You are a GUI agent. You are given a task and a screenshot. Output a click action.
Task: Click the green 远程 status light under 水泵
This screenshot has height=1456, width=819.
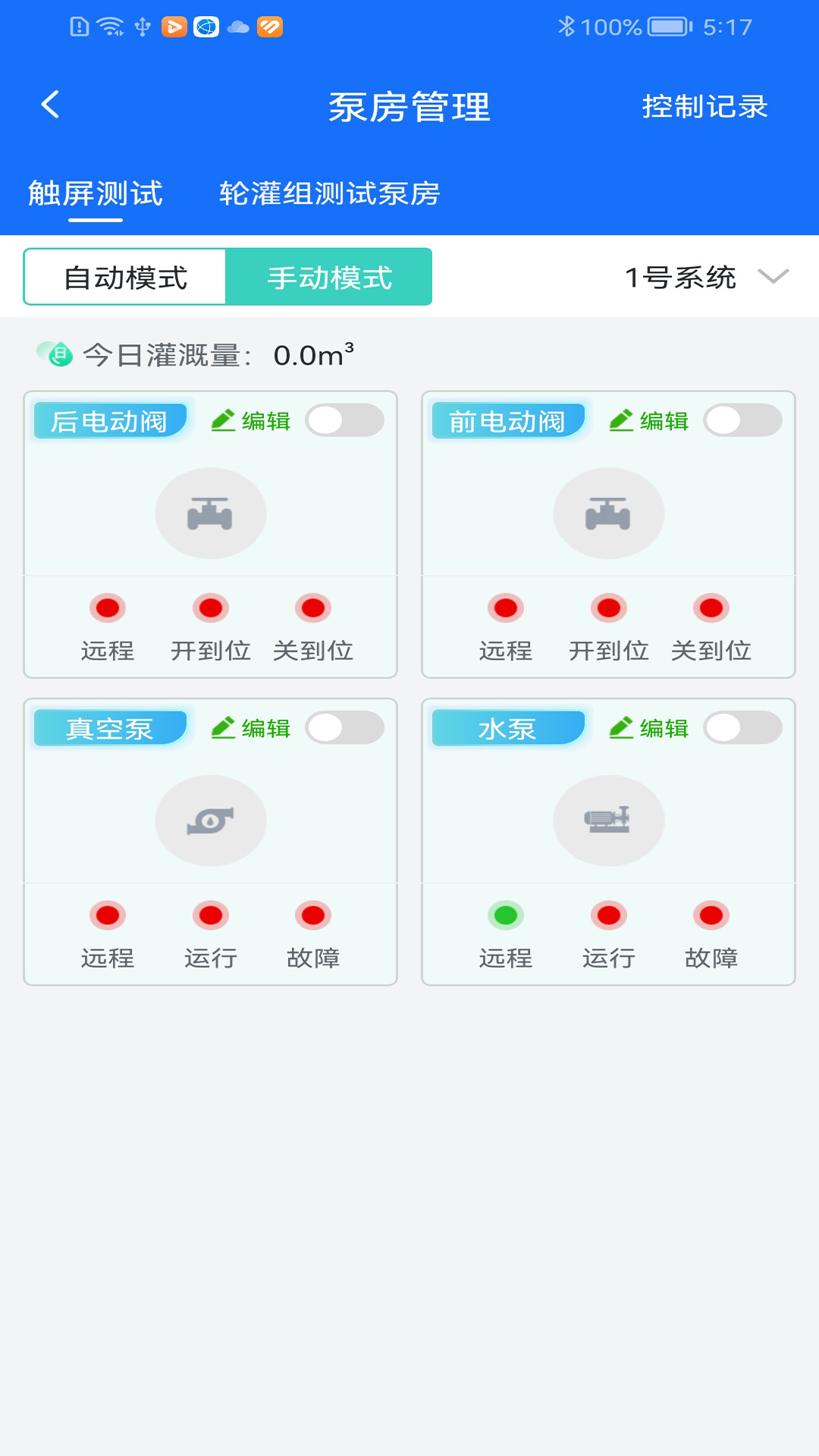coord(506,915)
